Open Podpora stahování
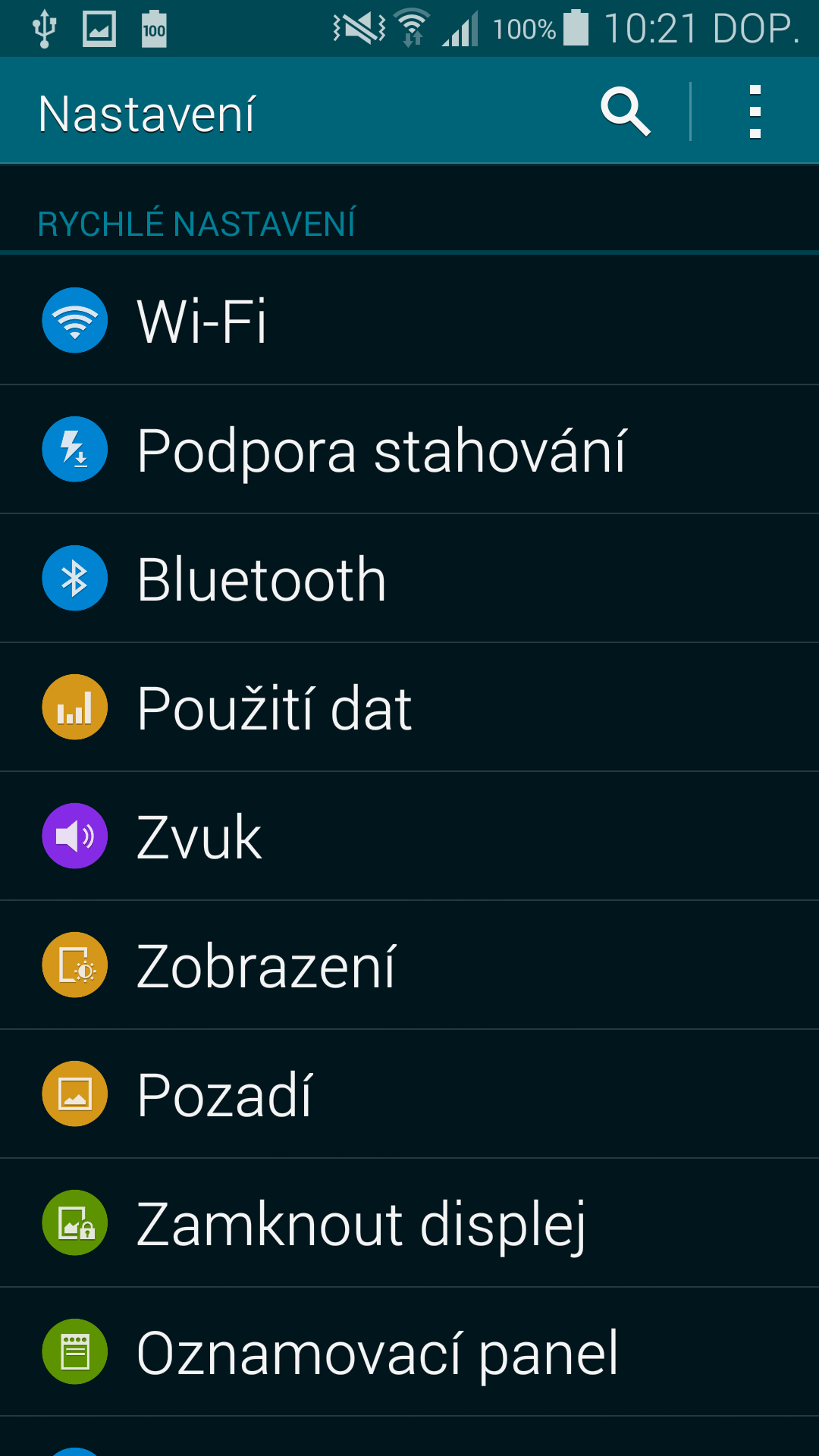 click(x=409, y=450)
